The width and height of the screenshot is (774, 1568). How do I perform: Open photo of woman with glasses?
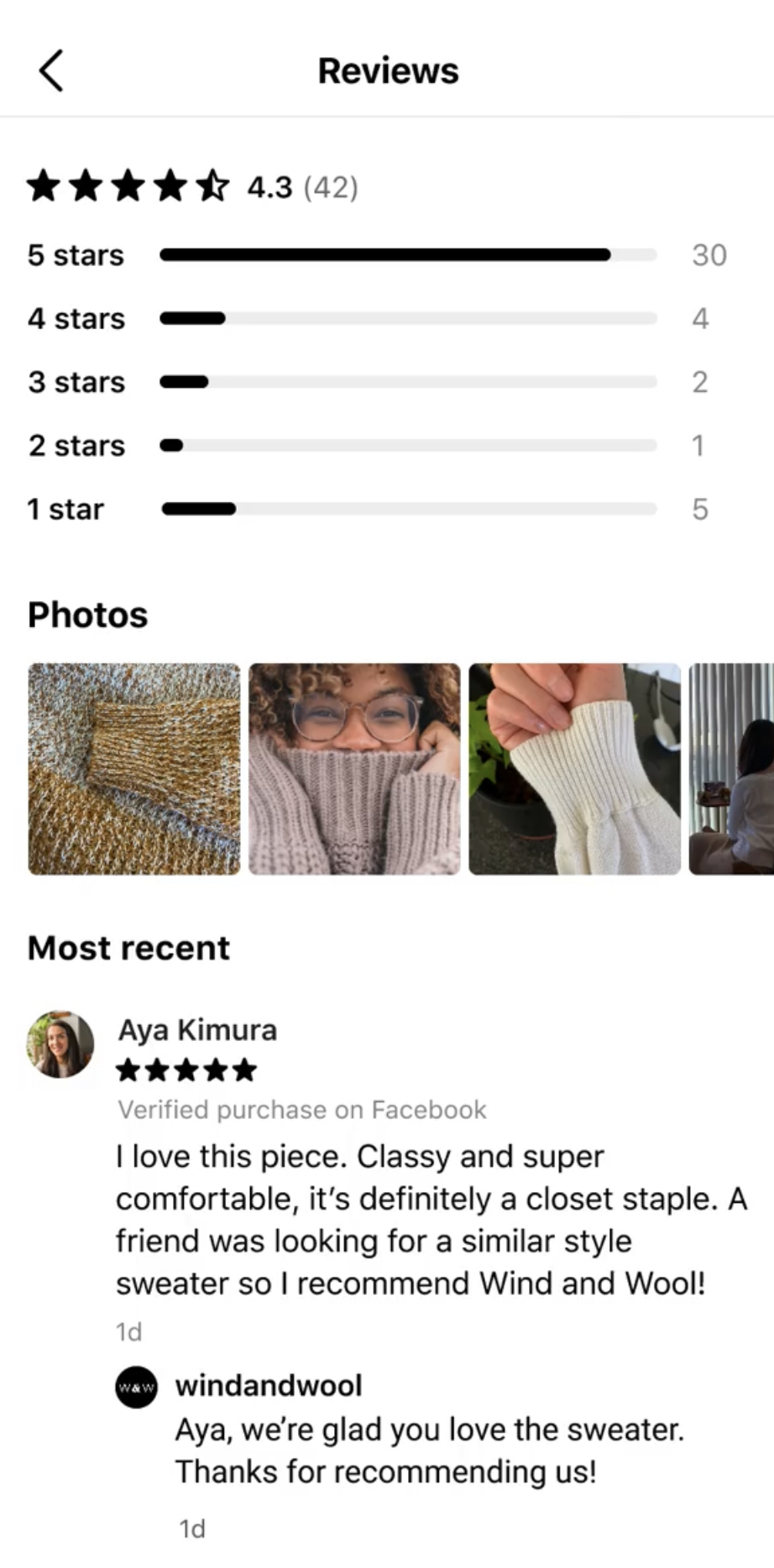tap(354, 769)
